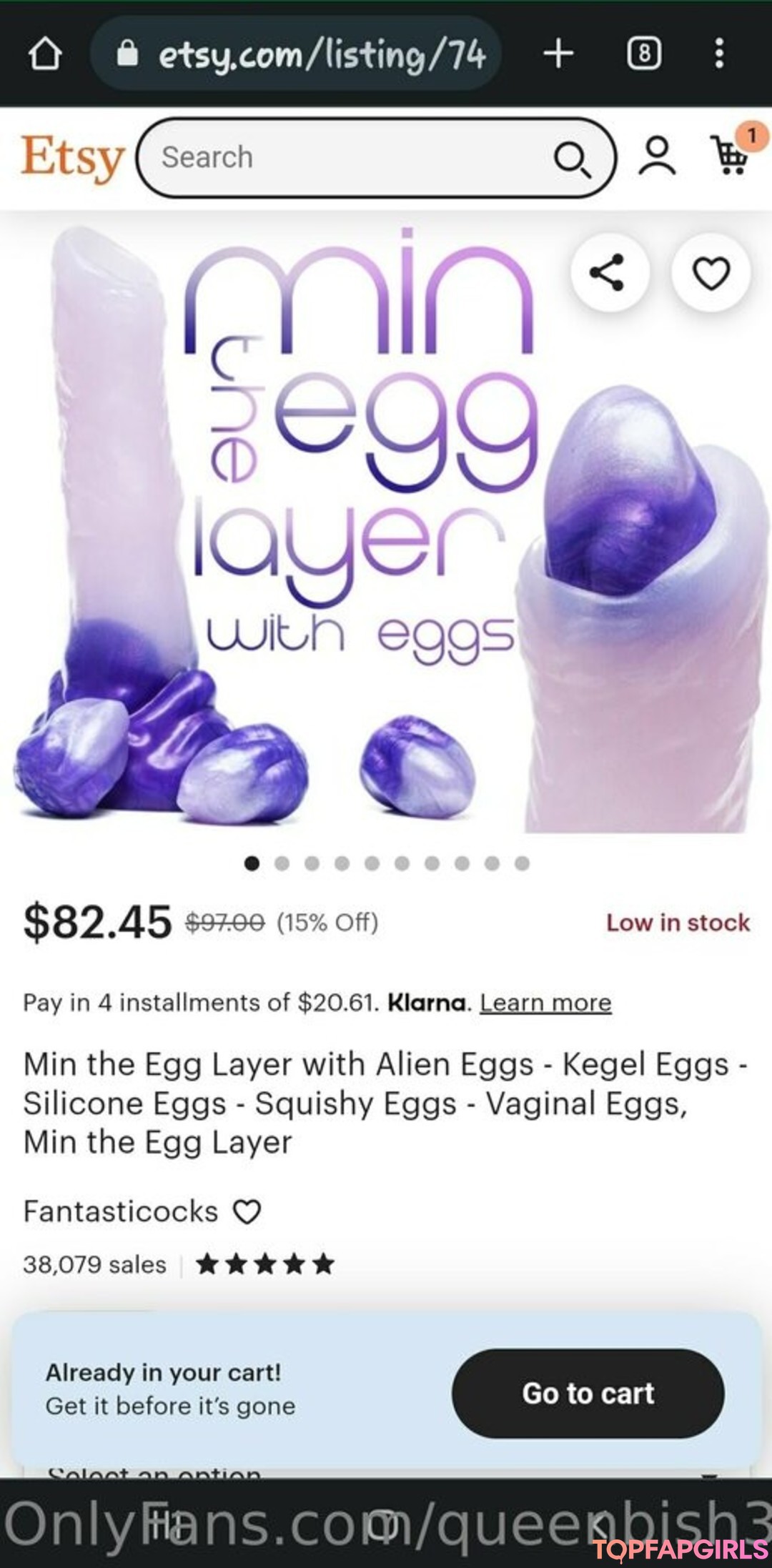Favorite this listing with the heart
The image size is (772, 1568).
pyautogui.click(x=711, y=272)
